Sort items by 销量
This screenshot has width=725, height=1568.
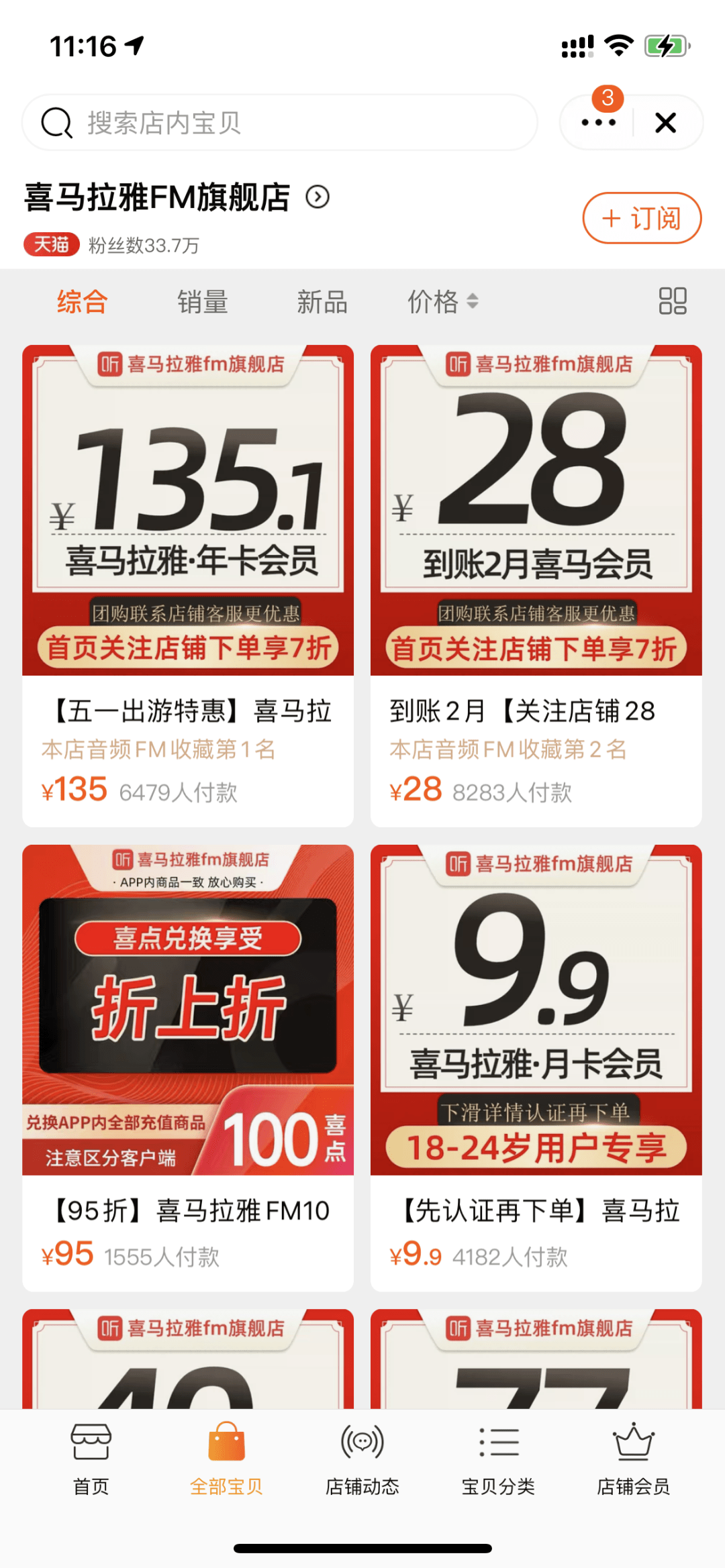pyautogui.click(x=203, y=302)
